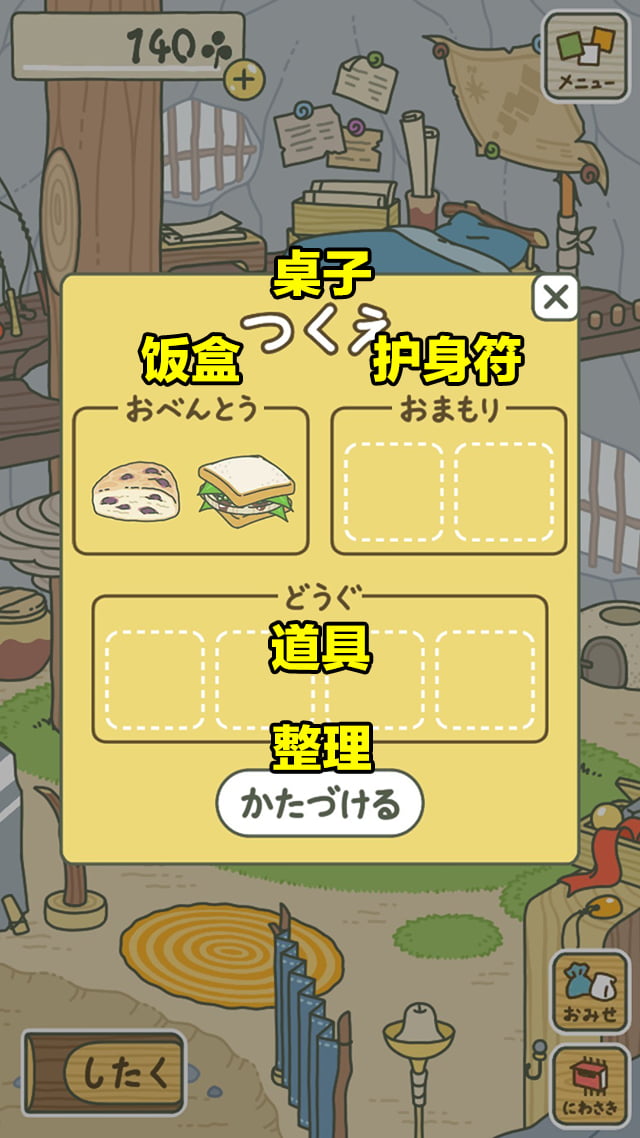
Task: Tap the かたづける tidy-up button
Action: click(x=320, y=803)
